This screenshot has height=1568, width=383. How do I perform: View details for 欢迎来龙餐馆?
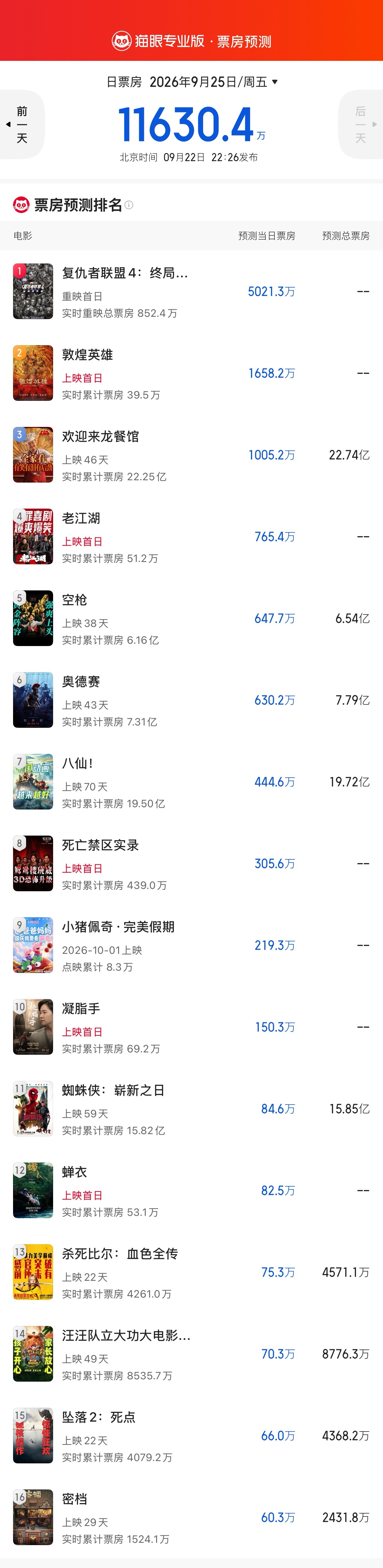tap(191, 455)
